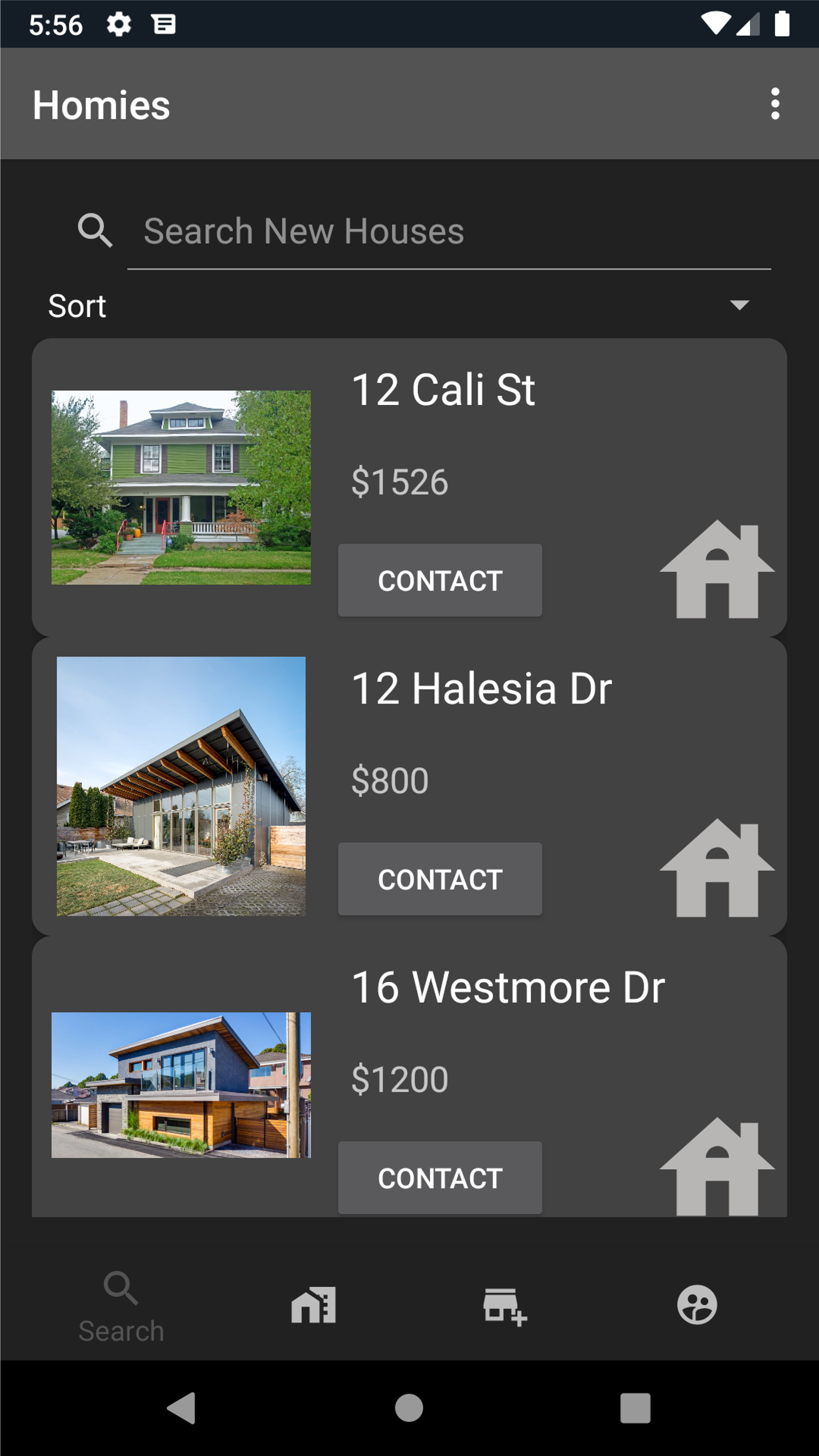Open the 16 Westmore Dr listing photo

point(181,1085)
